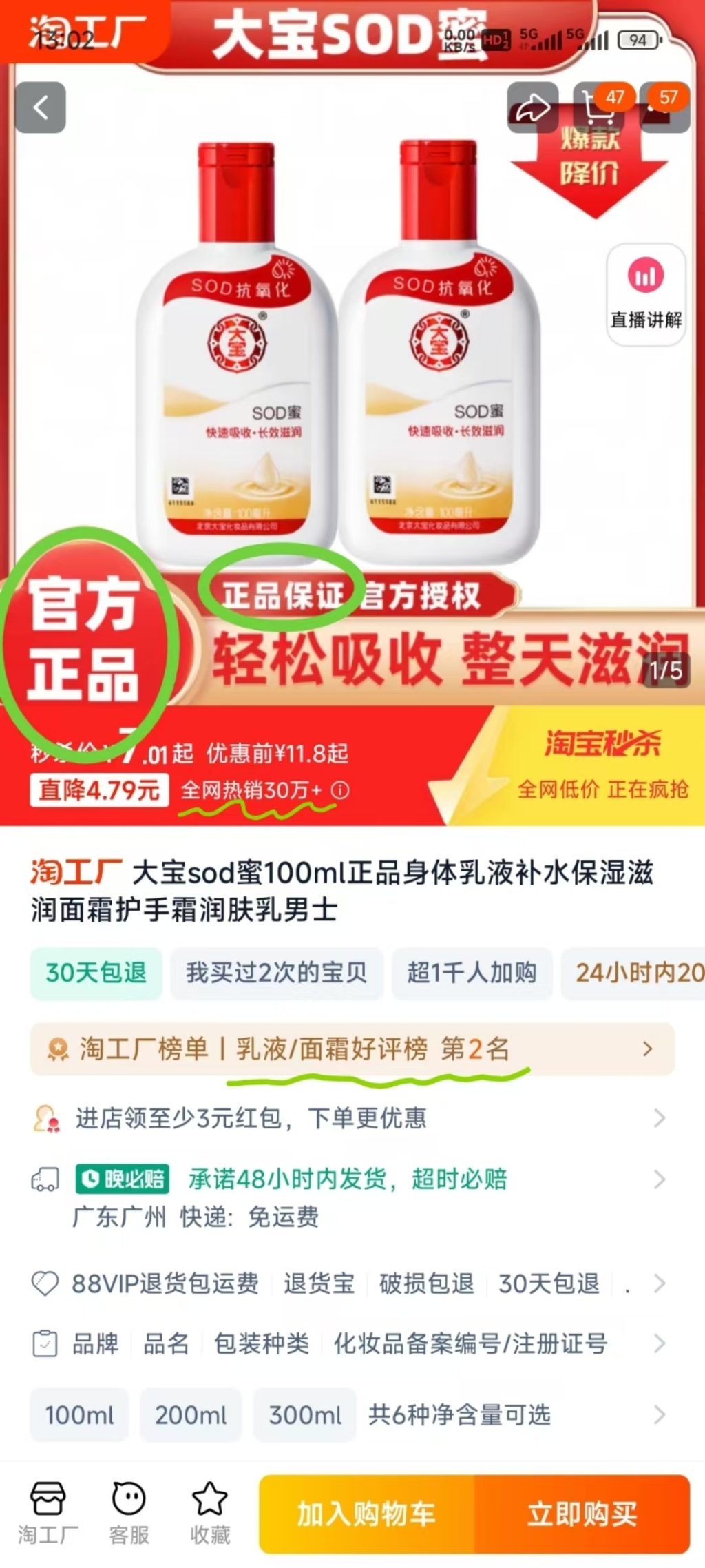Open 淘工厂榜单 ranking row
Image resolution: width=705 pixels, height=1568 pixels.
pos(352,1049)
